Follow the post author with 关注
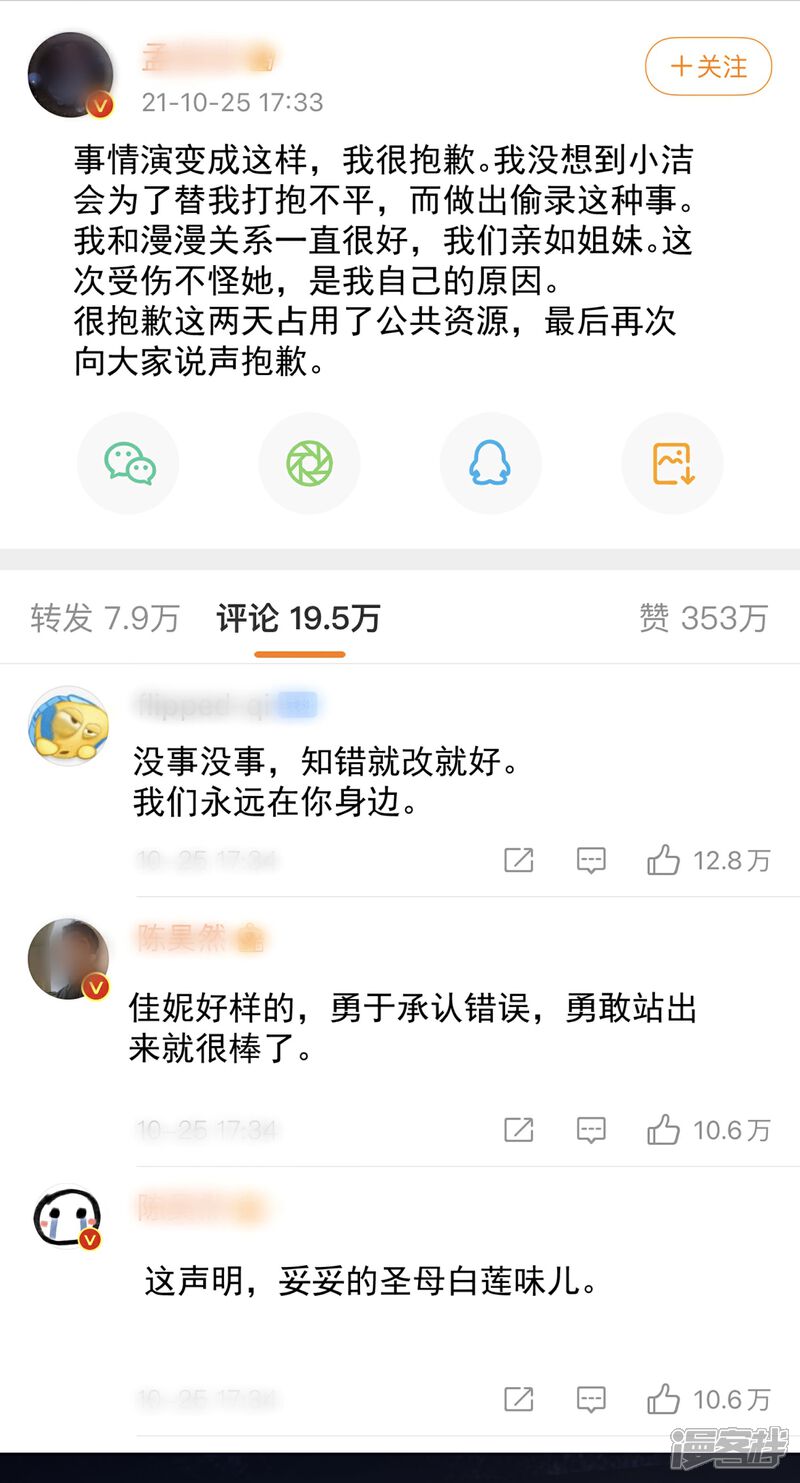This screenshot has height=1483, width=800. pos(708,67)
